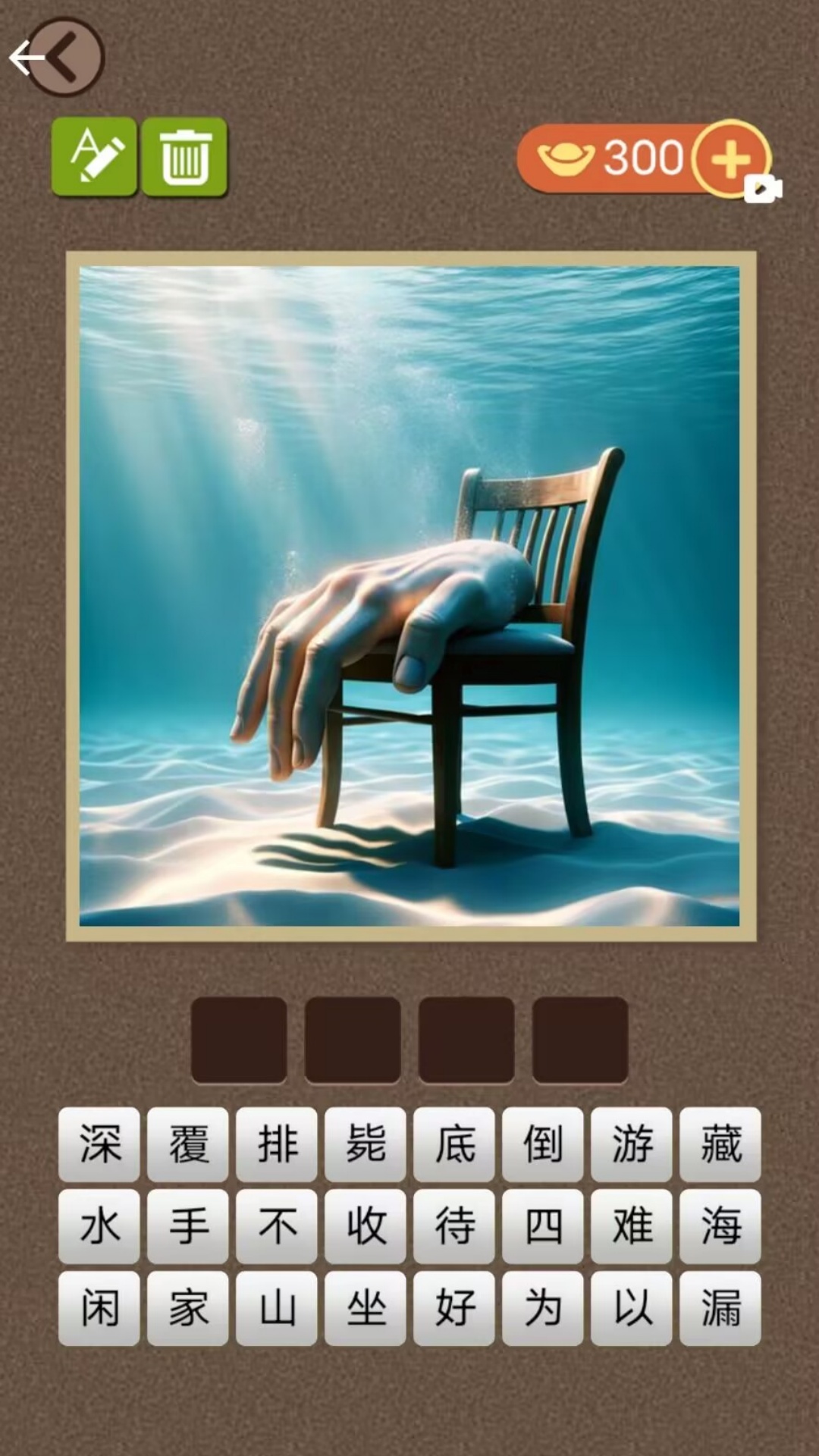Choose the 闲 character tile

[99, 1308]
